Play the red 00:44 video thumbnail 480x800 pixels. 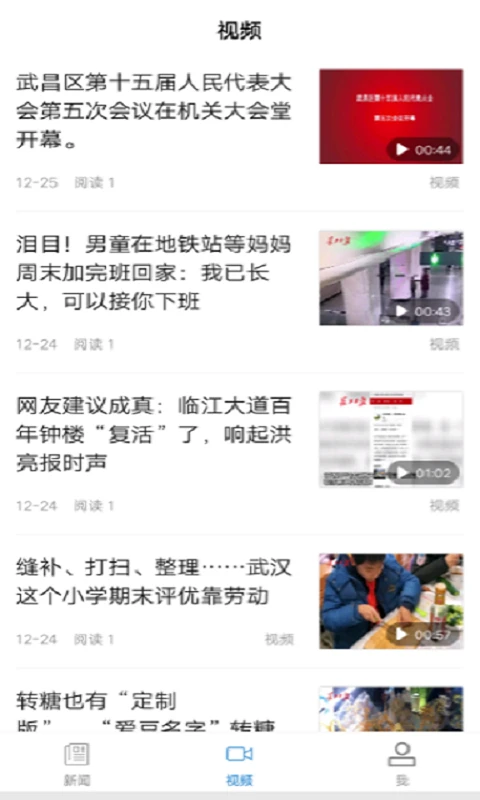click(x=391, y=116)
